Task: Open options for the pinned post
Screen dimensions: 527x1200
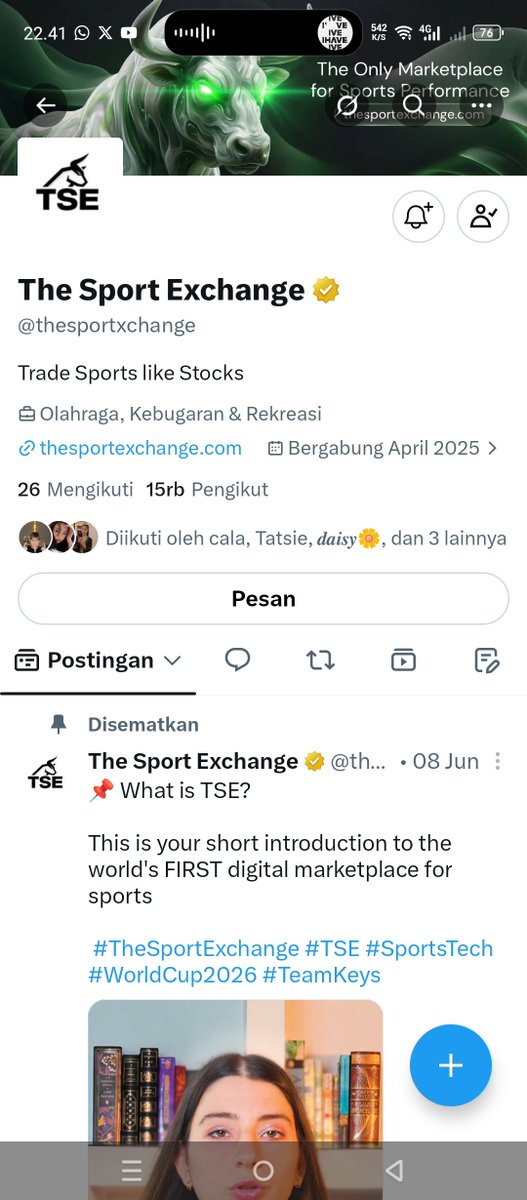Action: point(498,762)
